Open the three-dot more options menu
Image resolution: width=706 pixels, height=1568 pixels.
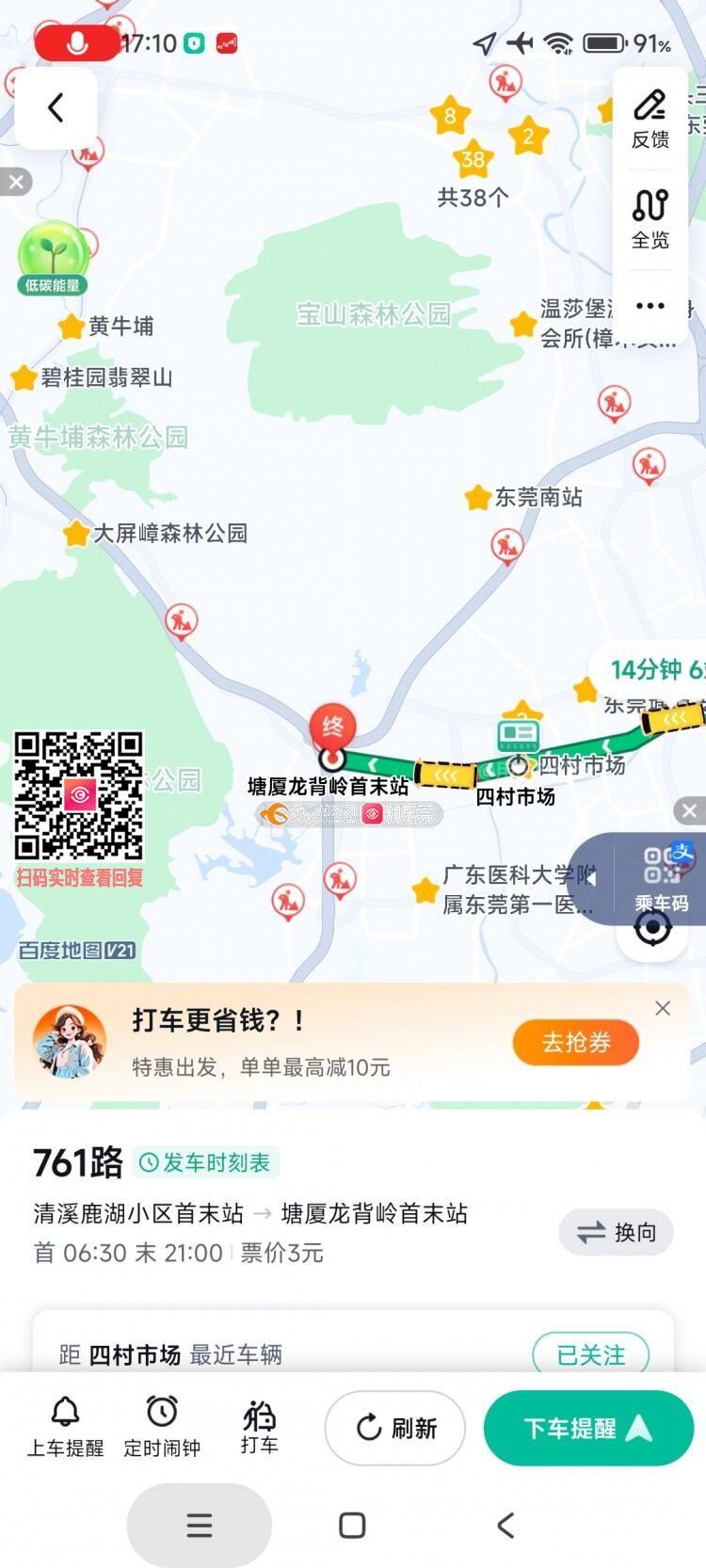[650, 306]
